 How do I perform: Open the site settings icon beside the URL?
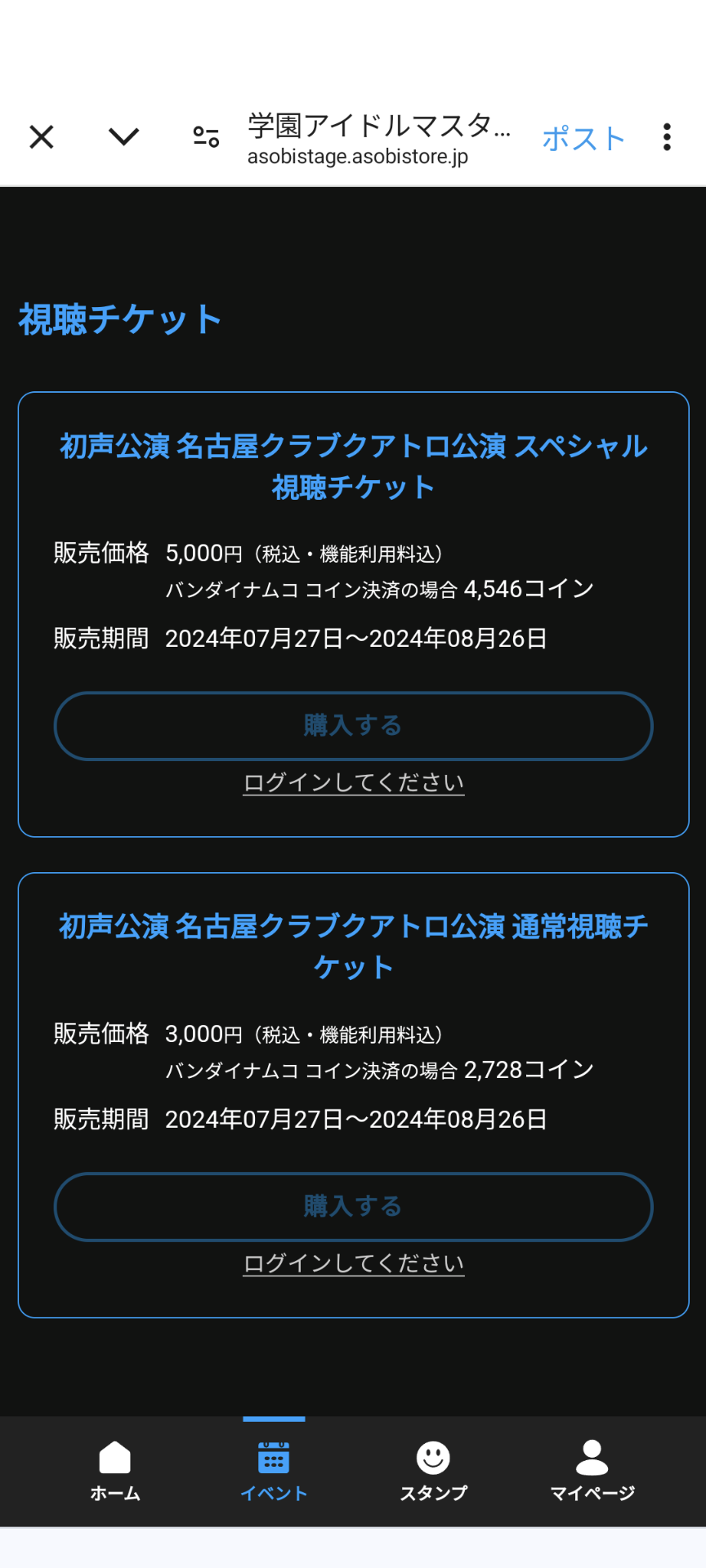(x=206, y=137)
